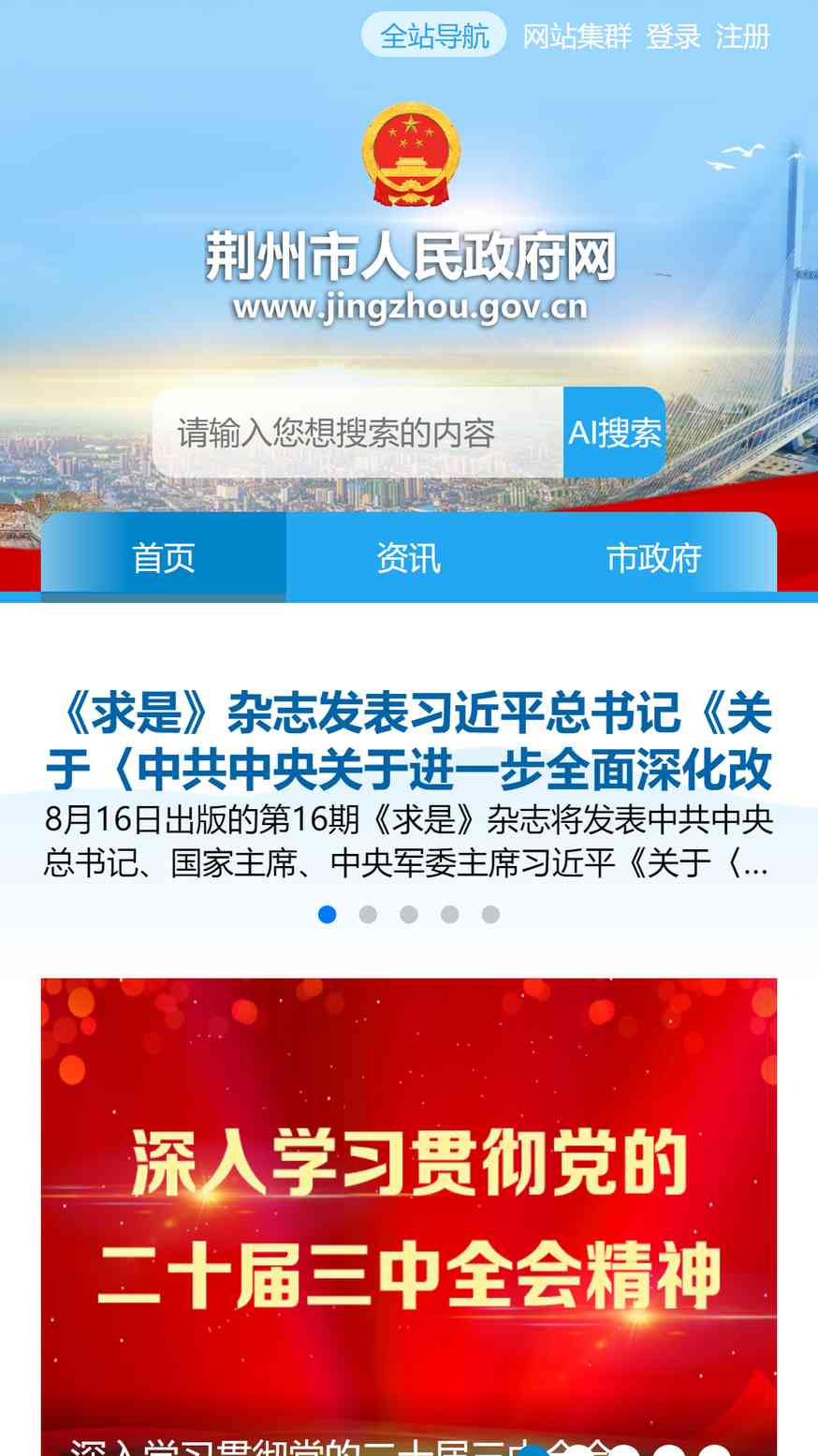Viewport: 818px width, 1456px height.
Task: Tap 登录 to log in
Action: (x=673, y=37)
